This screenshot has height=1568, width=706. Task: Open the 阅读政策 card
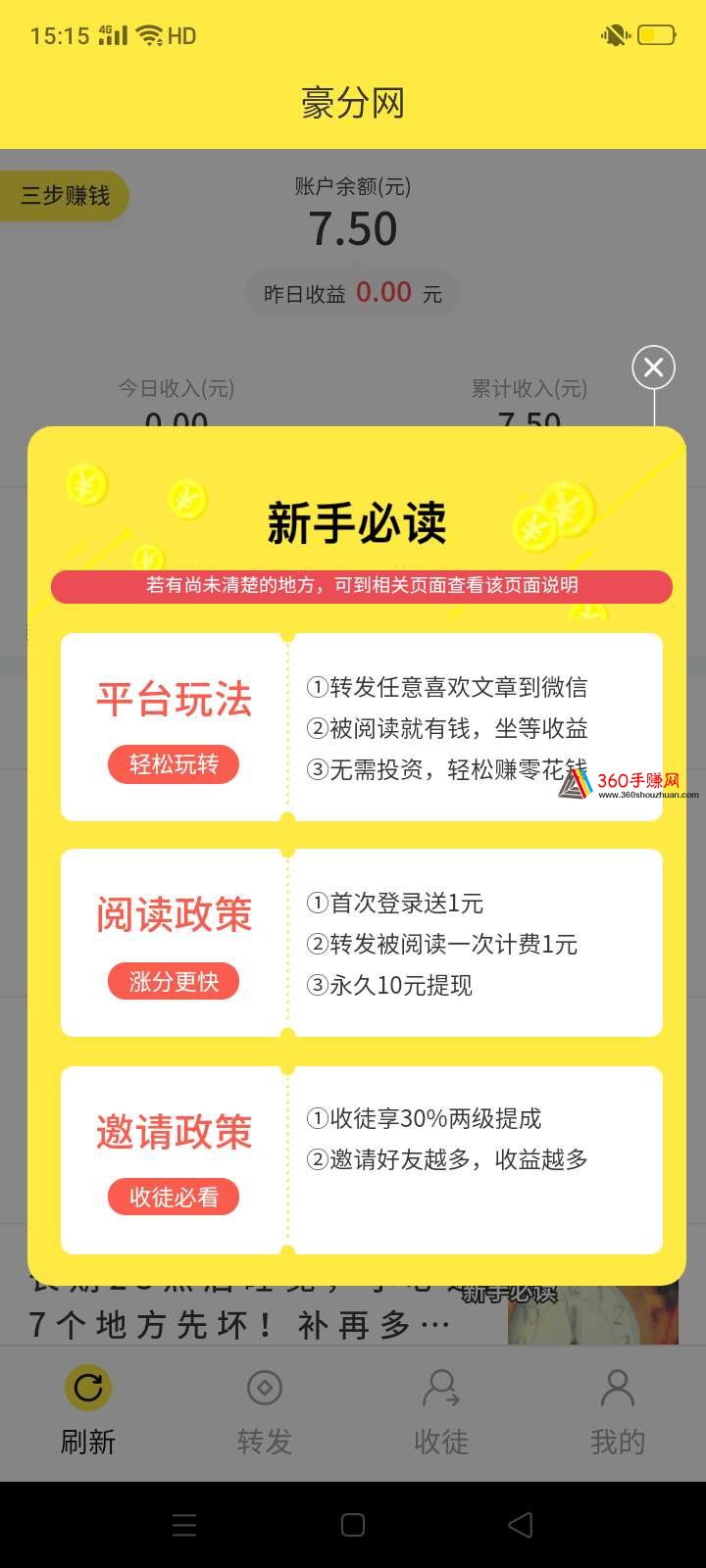(x=362, y=943)
